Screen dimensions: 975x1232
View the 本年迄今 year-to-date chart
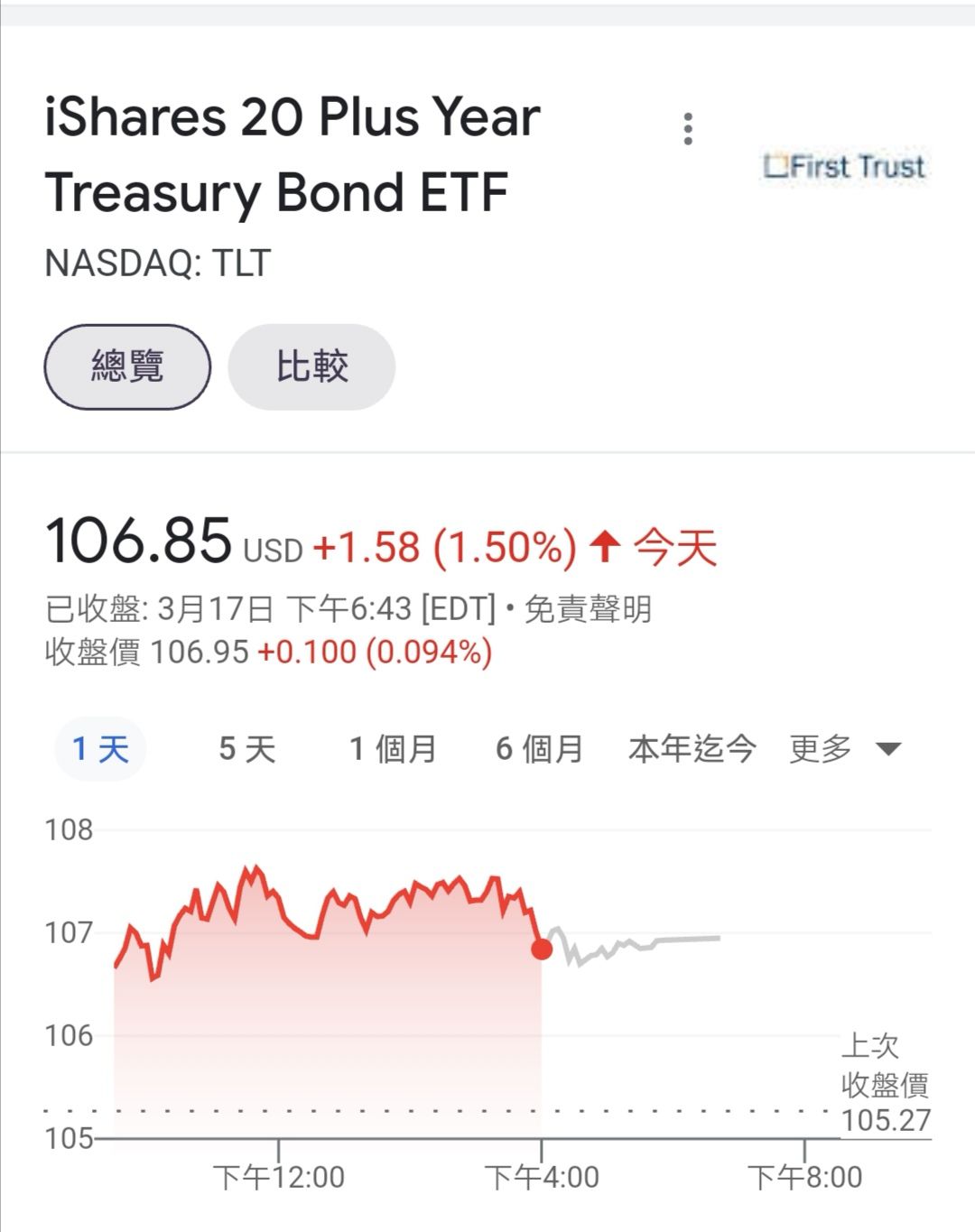(x=692, y=748)
